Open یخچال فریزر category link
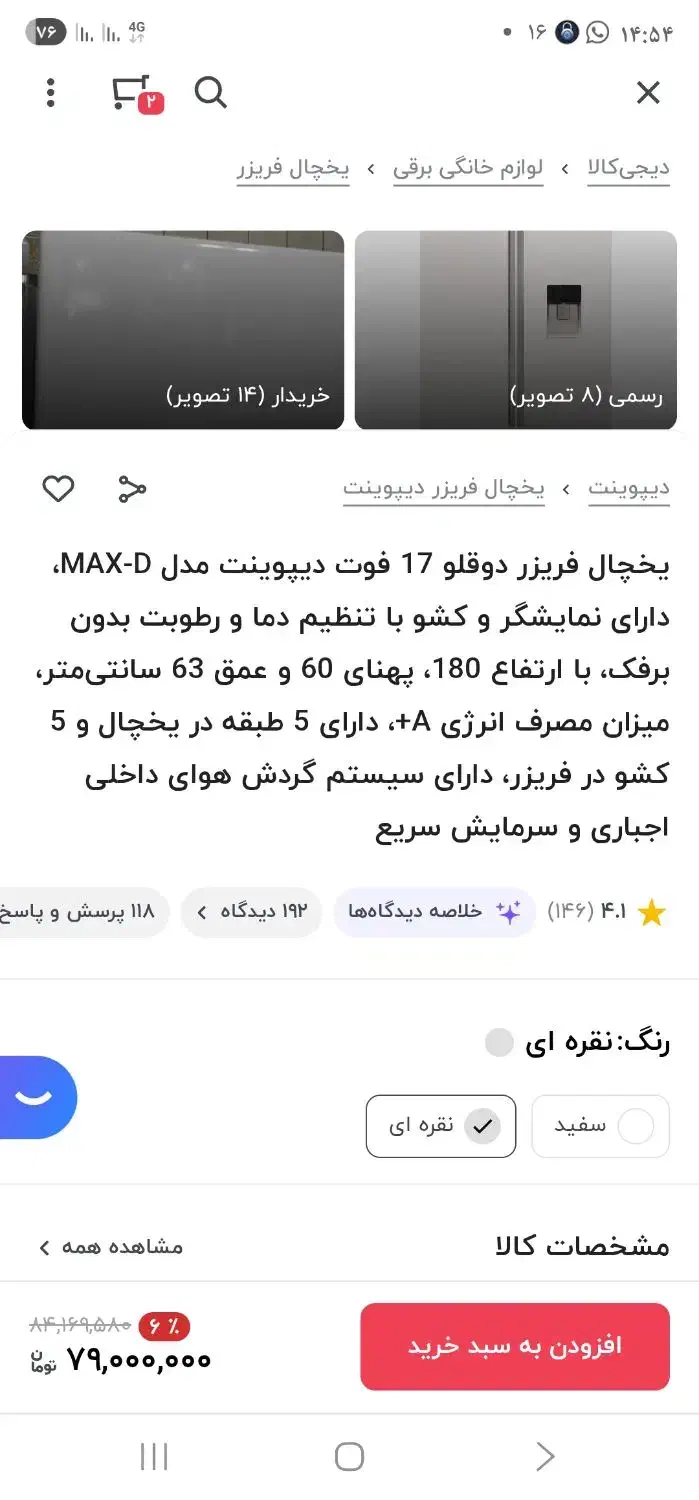The width and height of the screenshot is (699, 1500). pos(293,168)
